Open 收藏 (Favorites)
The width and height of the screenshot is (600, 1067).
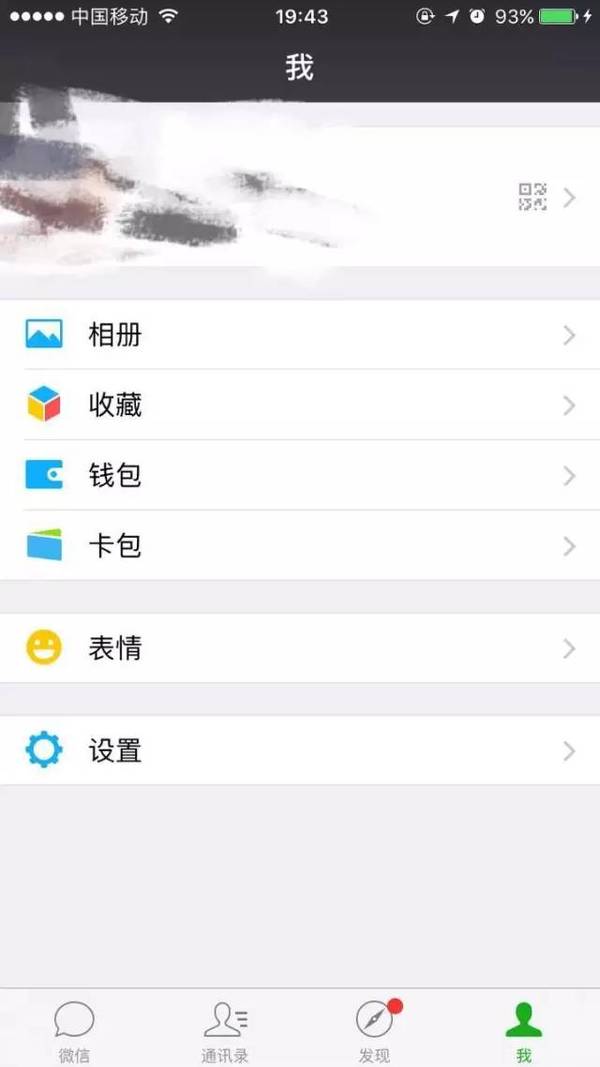coord(300,405)
